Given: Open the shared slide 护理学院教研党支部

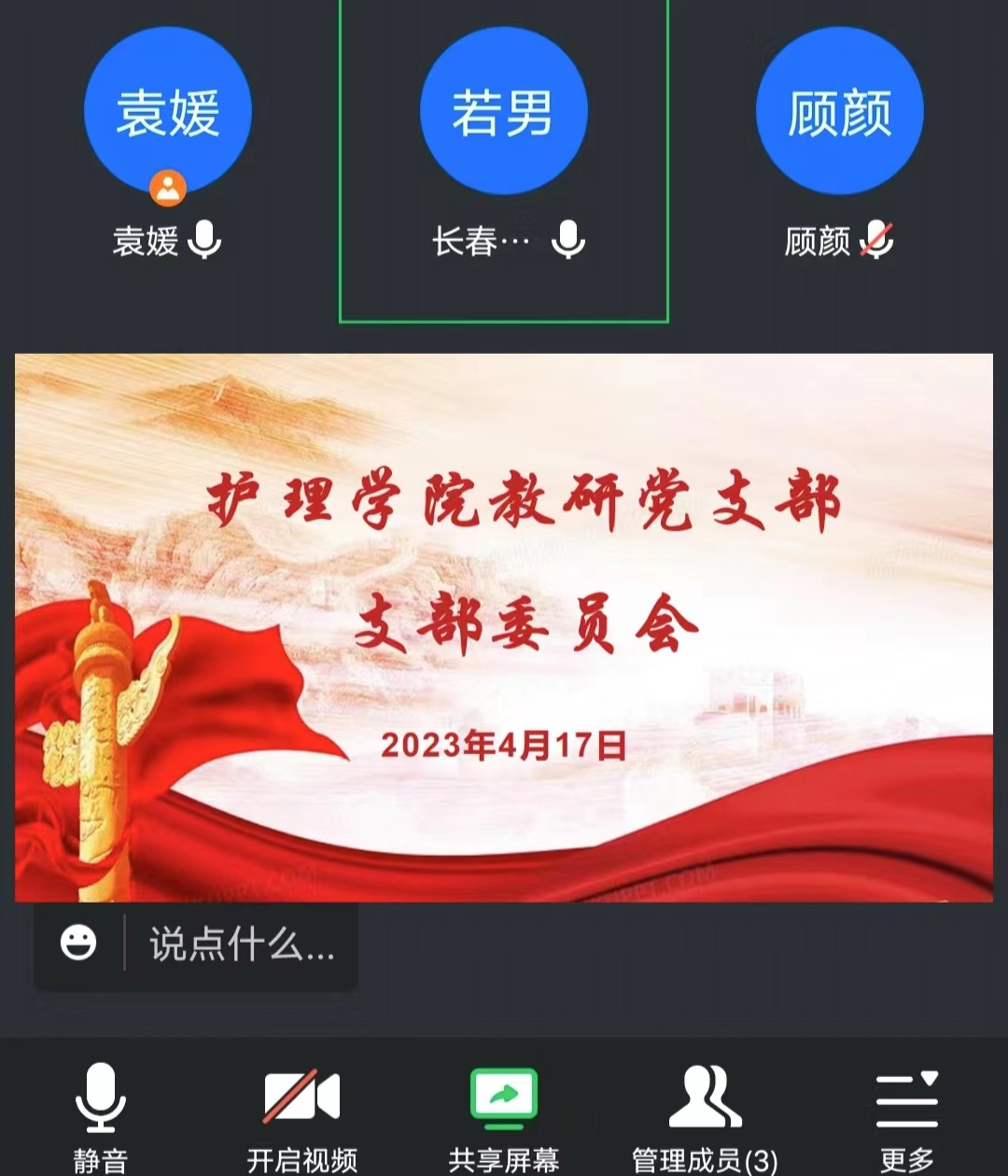Looking at the screenshot, I should (504, 627).
